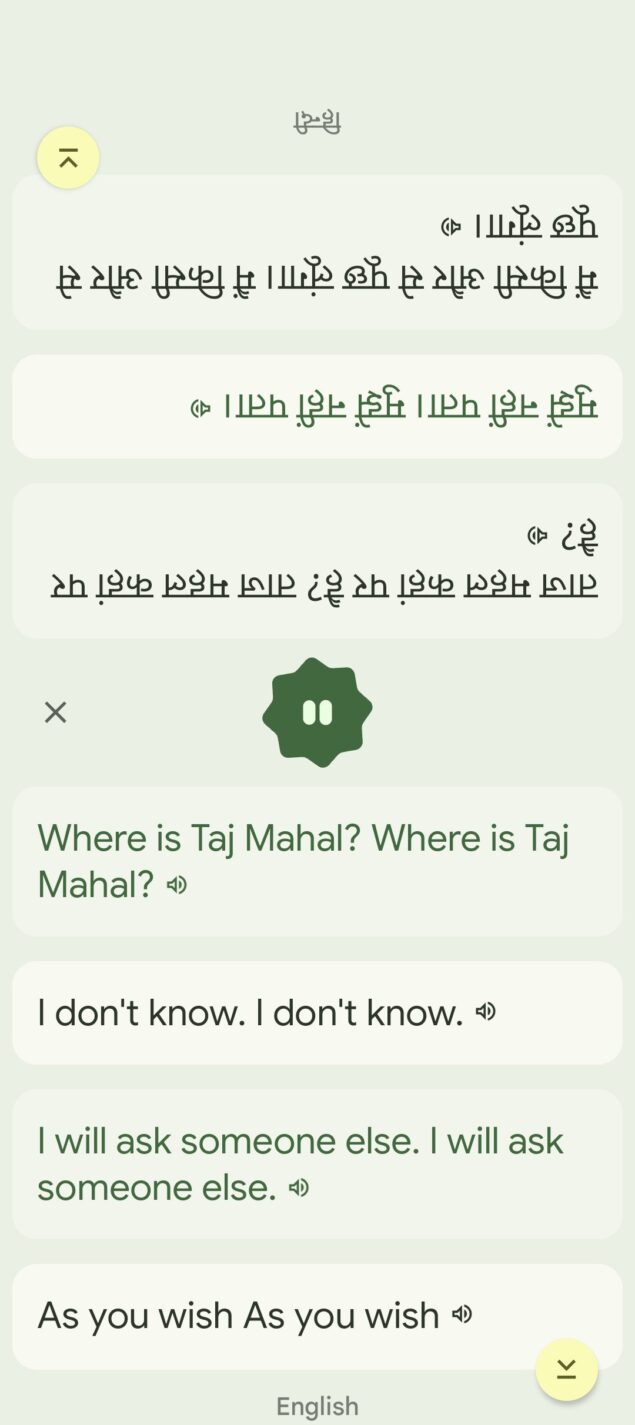Tap the yellow arrow button on the Hindi side
Viewport: 635px width, 1425px height.
pos(68,157)
